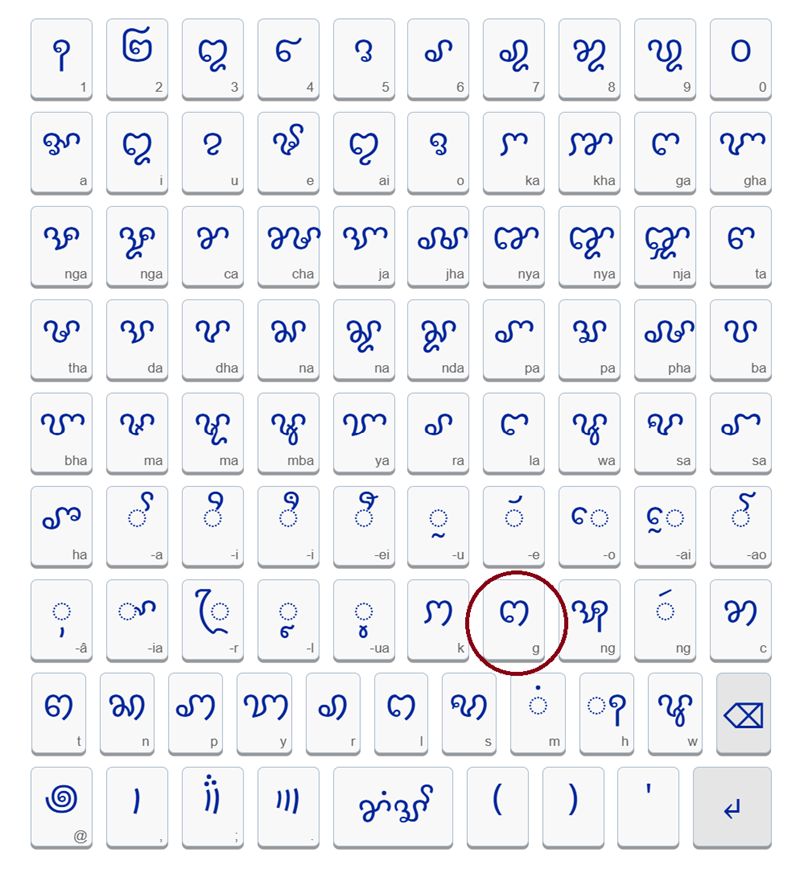Hit the enter key
The height and width of the screenshot is (869, 800).
(x=731, y=806)
